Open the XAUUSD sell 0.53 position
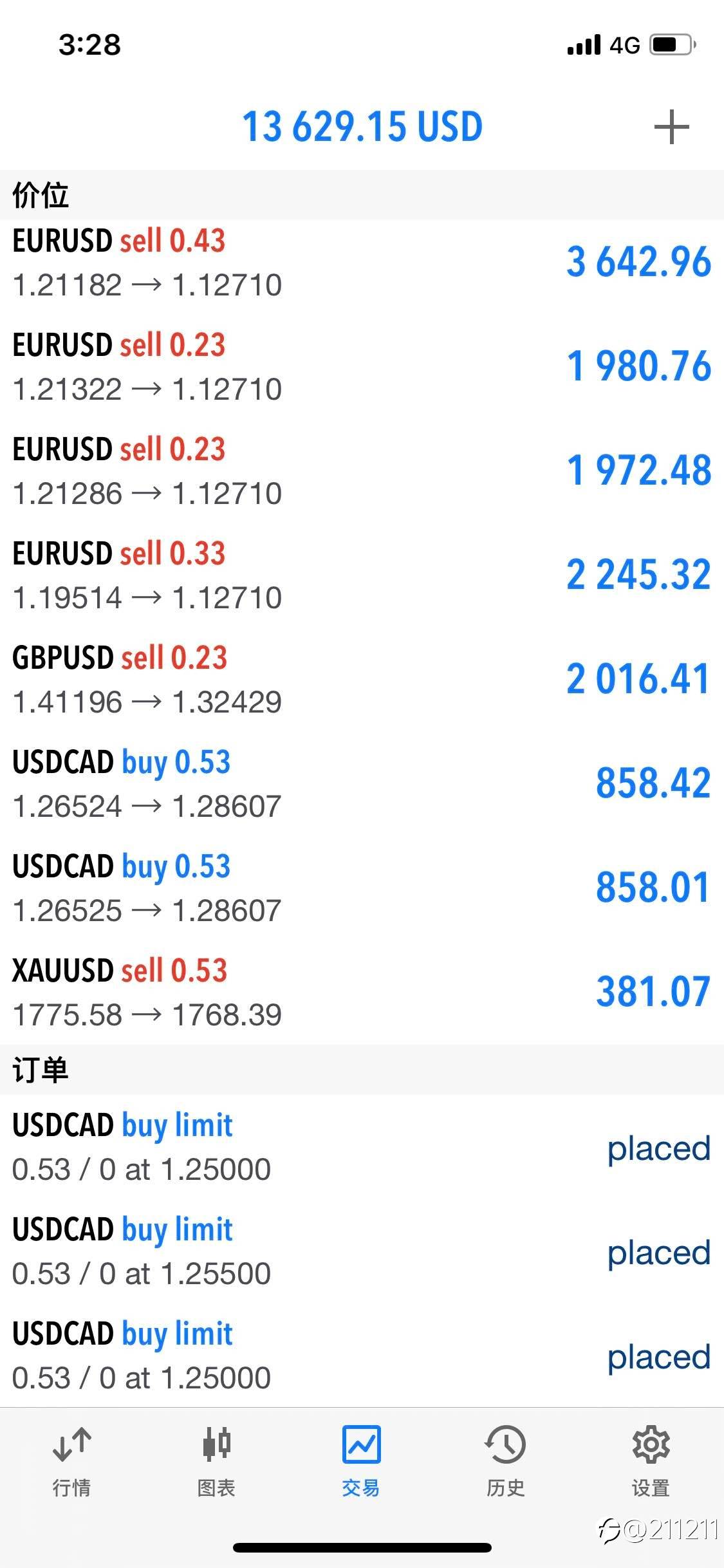This screenshot has width=724, height=1568. 362,993
